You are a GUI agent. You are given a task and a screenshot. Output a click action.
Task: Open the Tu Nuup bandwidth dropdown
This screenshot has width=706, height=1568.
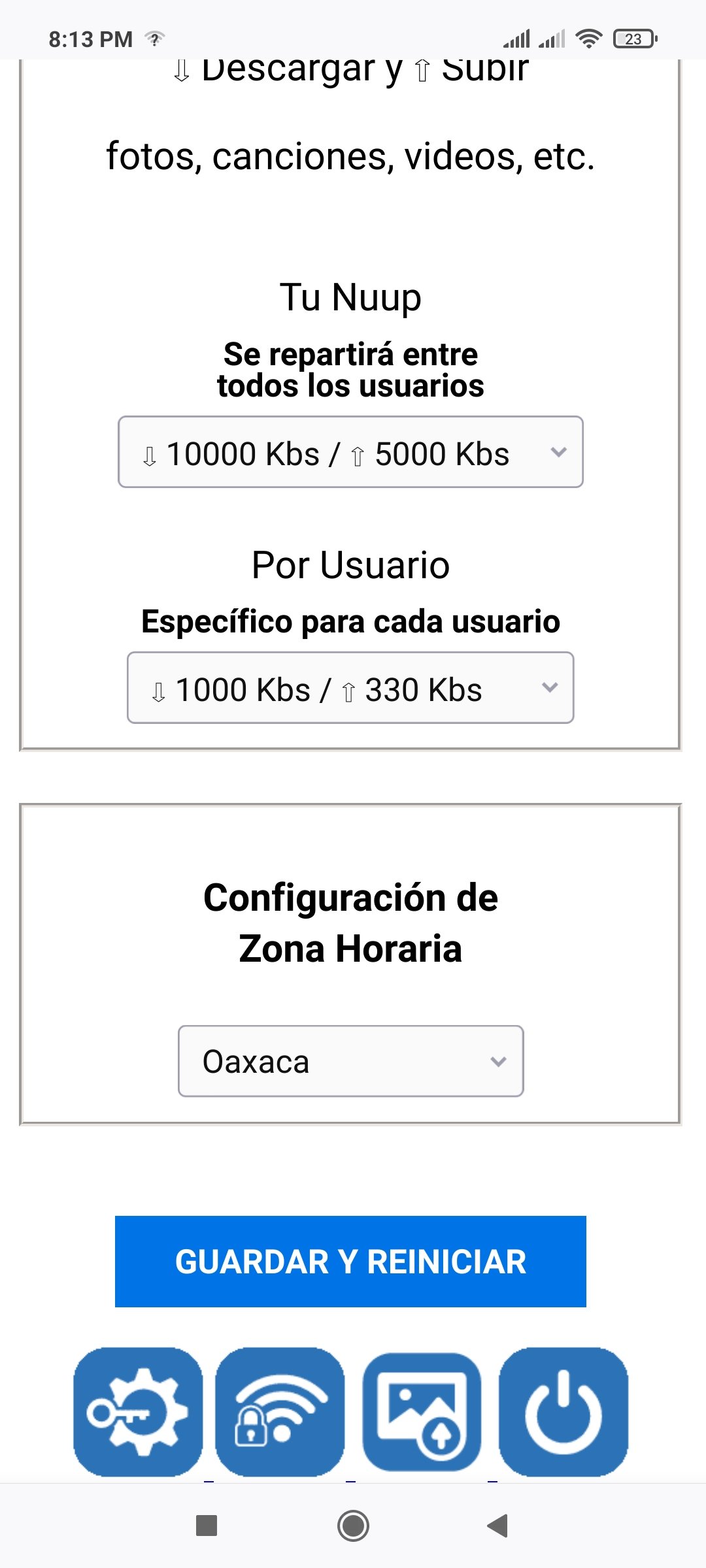click(x=350, y=452)
